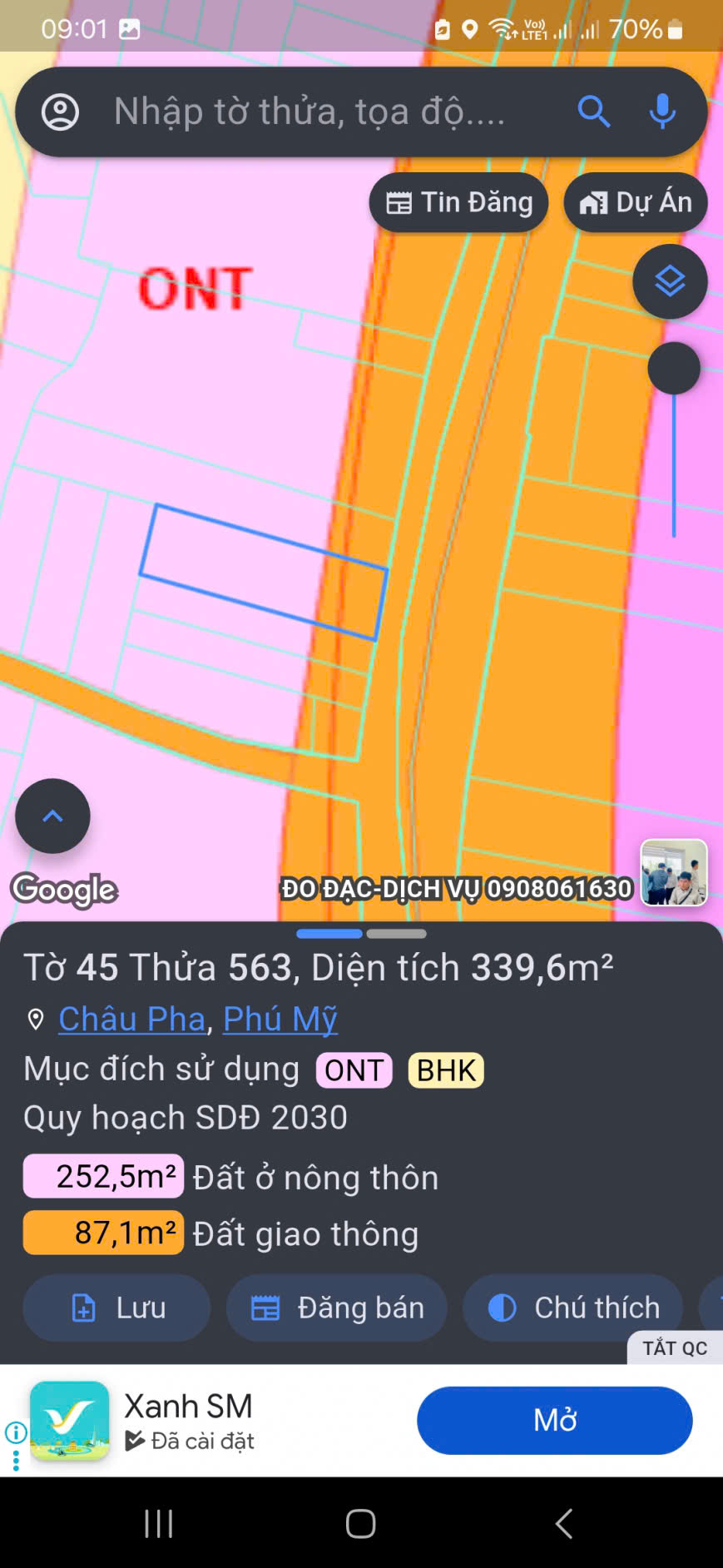This screenshot has height=1568, width=723.
Task: Open the Chú thích legend
Action: click(573, 1307)
